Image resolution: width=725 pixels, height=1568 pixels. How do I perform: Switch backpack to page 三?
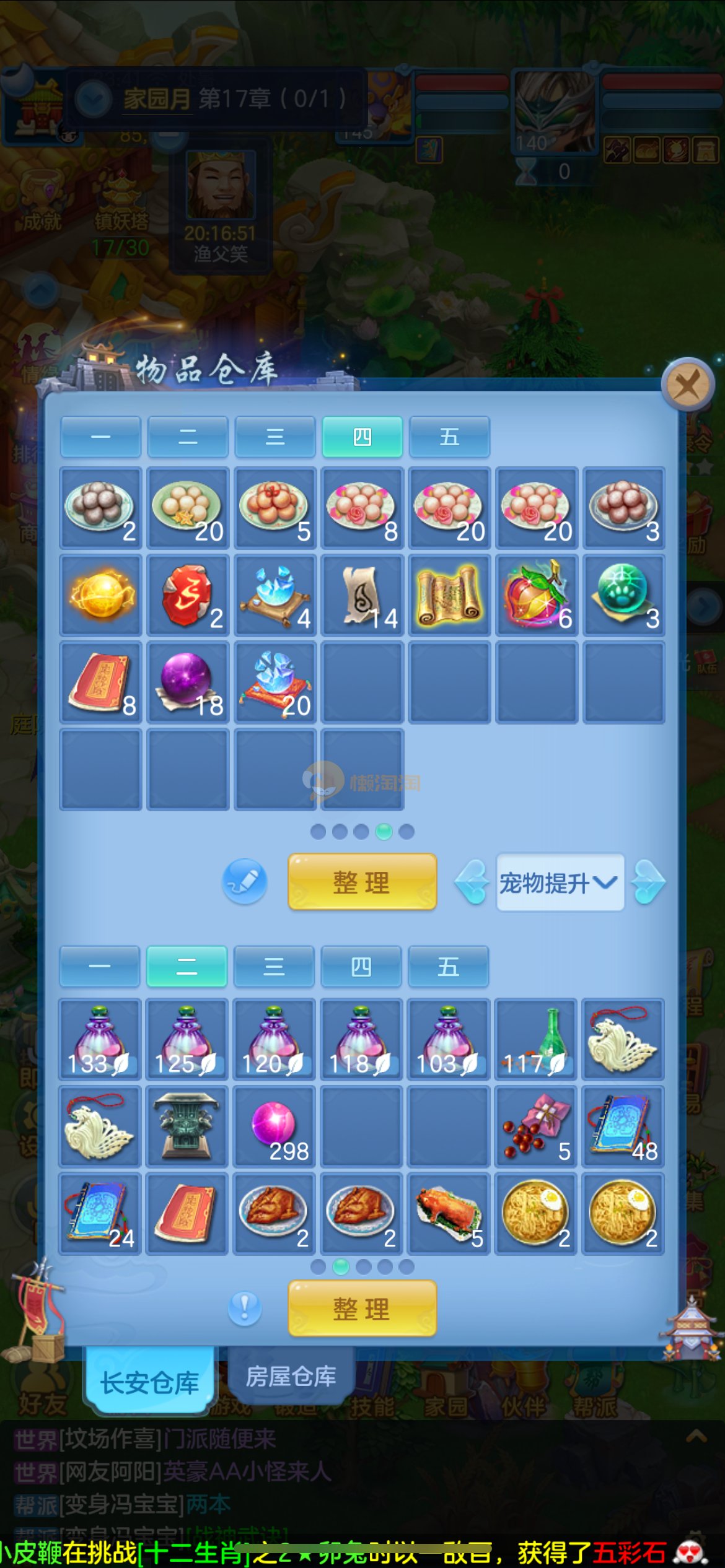coord(274,966)
